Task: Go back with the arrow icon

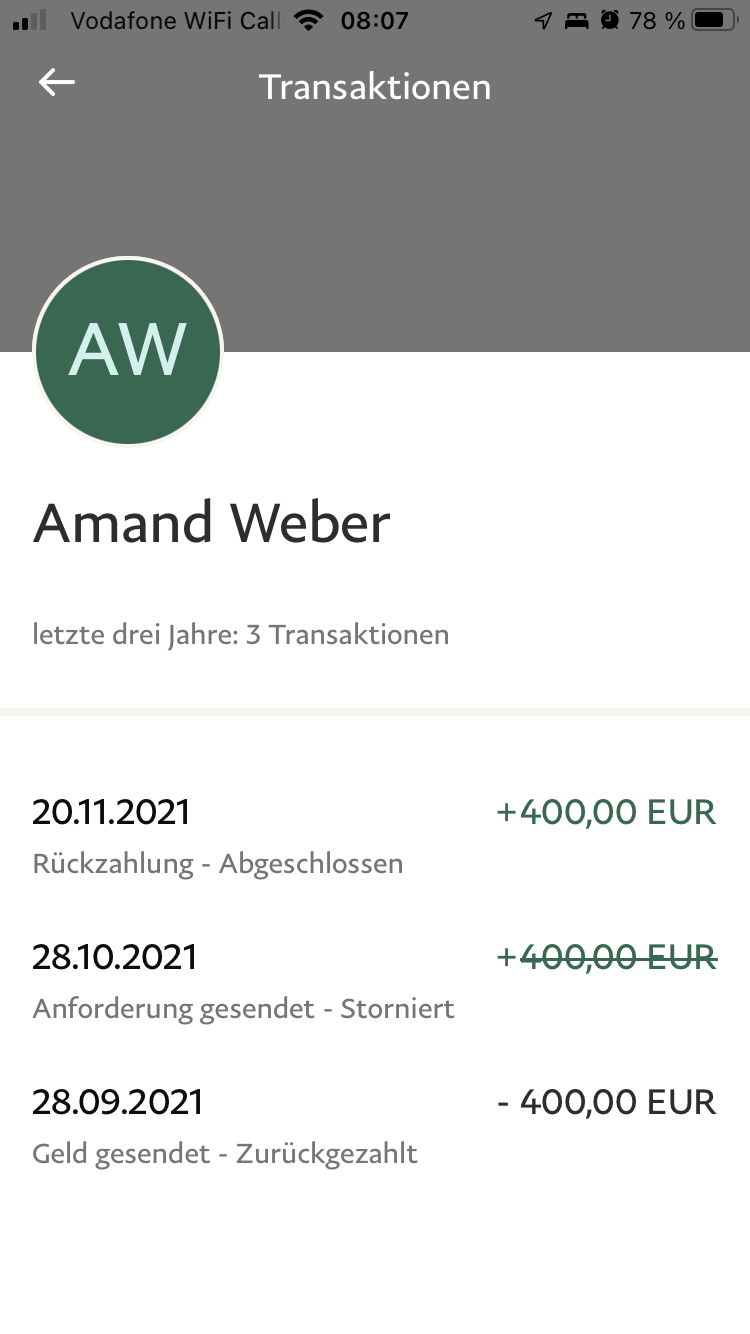Action: click(x=57, y=83)
